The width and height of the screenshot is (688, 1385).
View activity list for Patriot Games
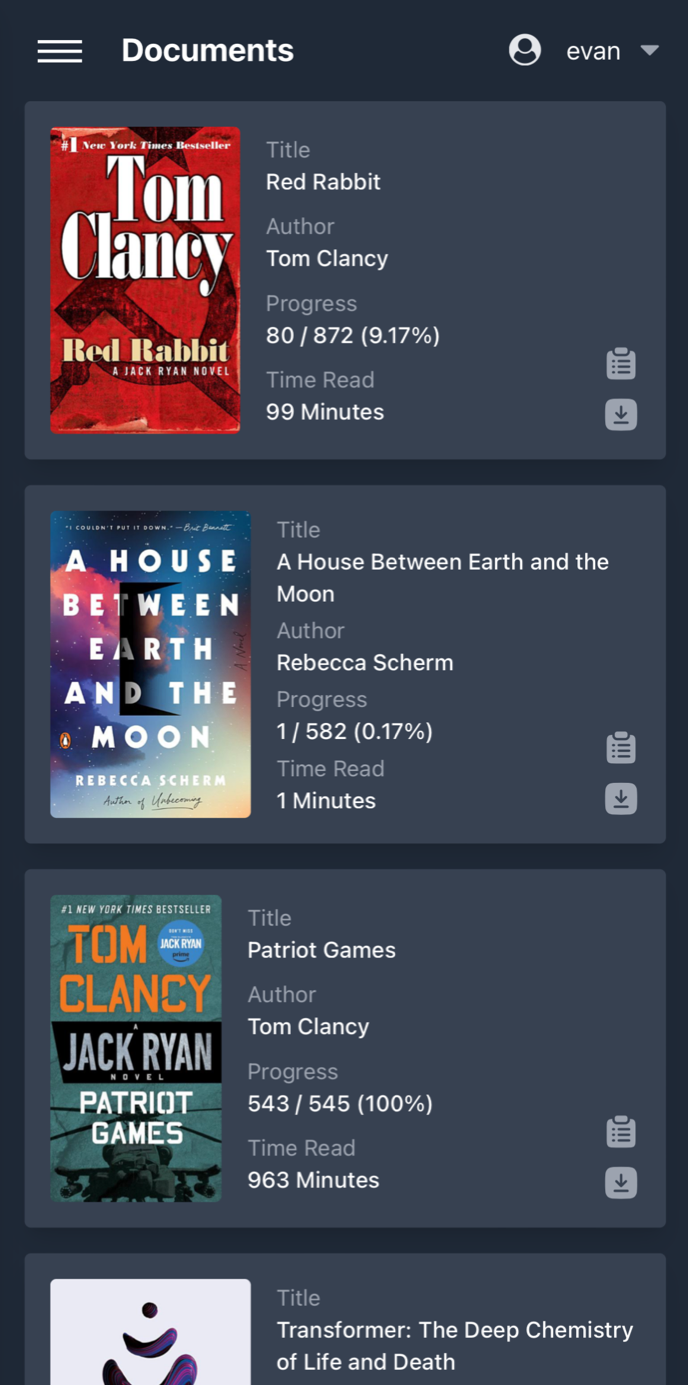pos(621,1132)
